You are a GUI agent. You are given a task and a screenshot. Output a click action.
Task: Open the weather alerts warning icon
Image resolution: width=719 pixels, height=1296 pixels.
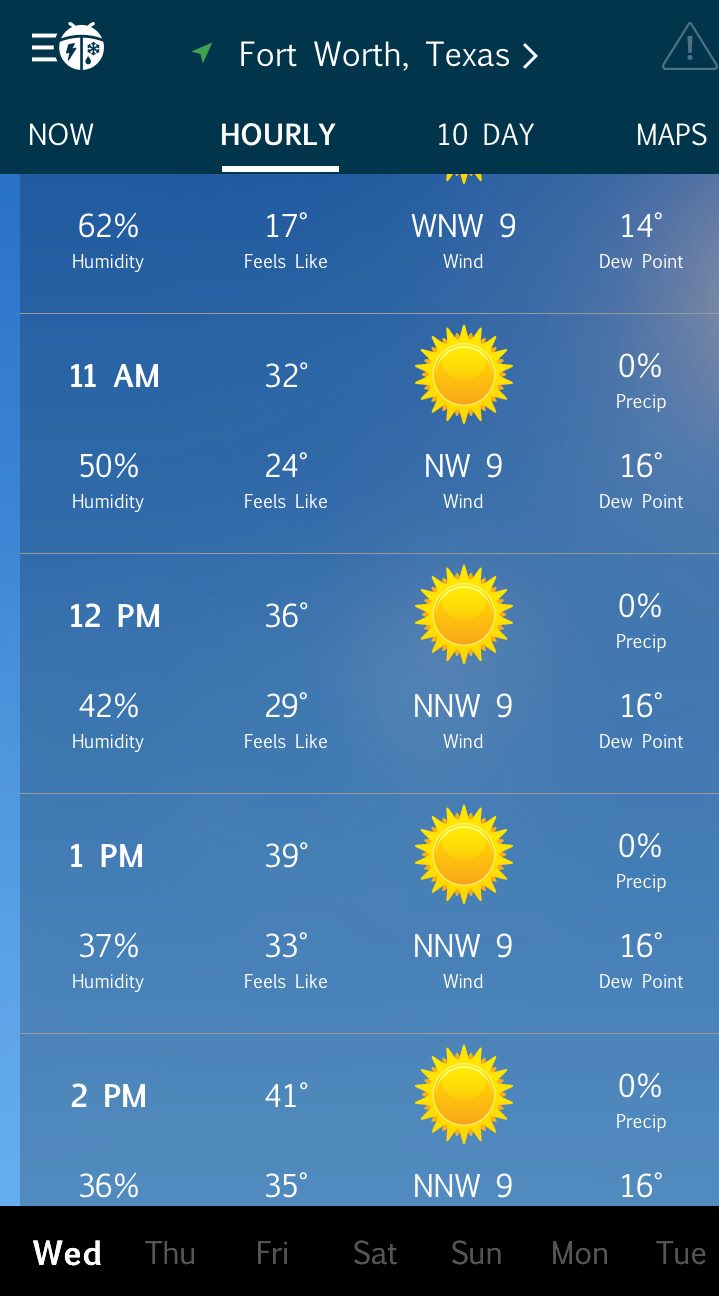[689, 47]
